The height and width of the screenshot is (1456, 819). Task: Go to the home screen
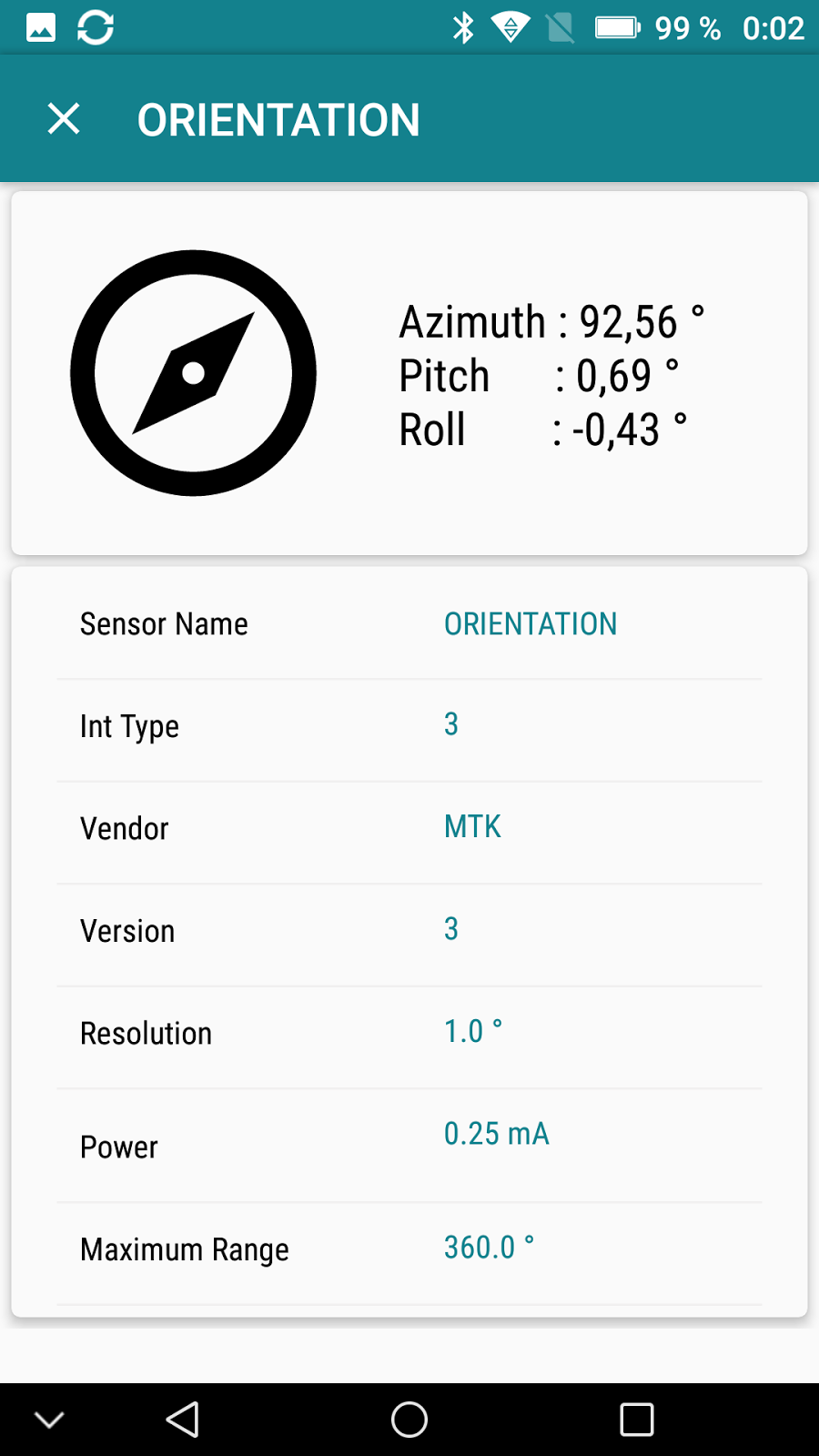click(x=409, y=1419)
